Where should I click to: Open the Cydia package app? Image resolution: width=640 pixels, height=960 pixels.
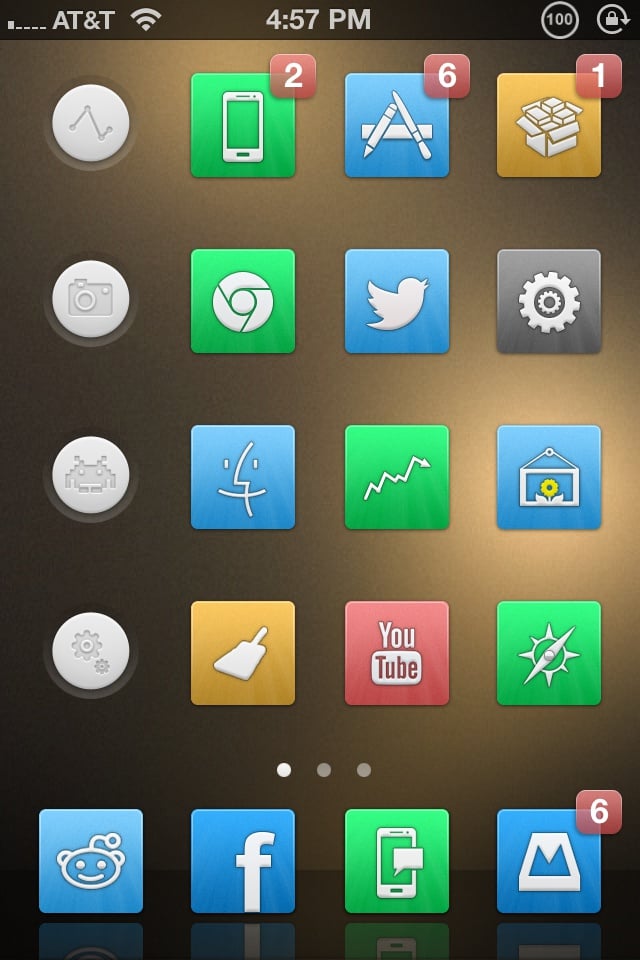pyautogui.click(x=549, y=125)
